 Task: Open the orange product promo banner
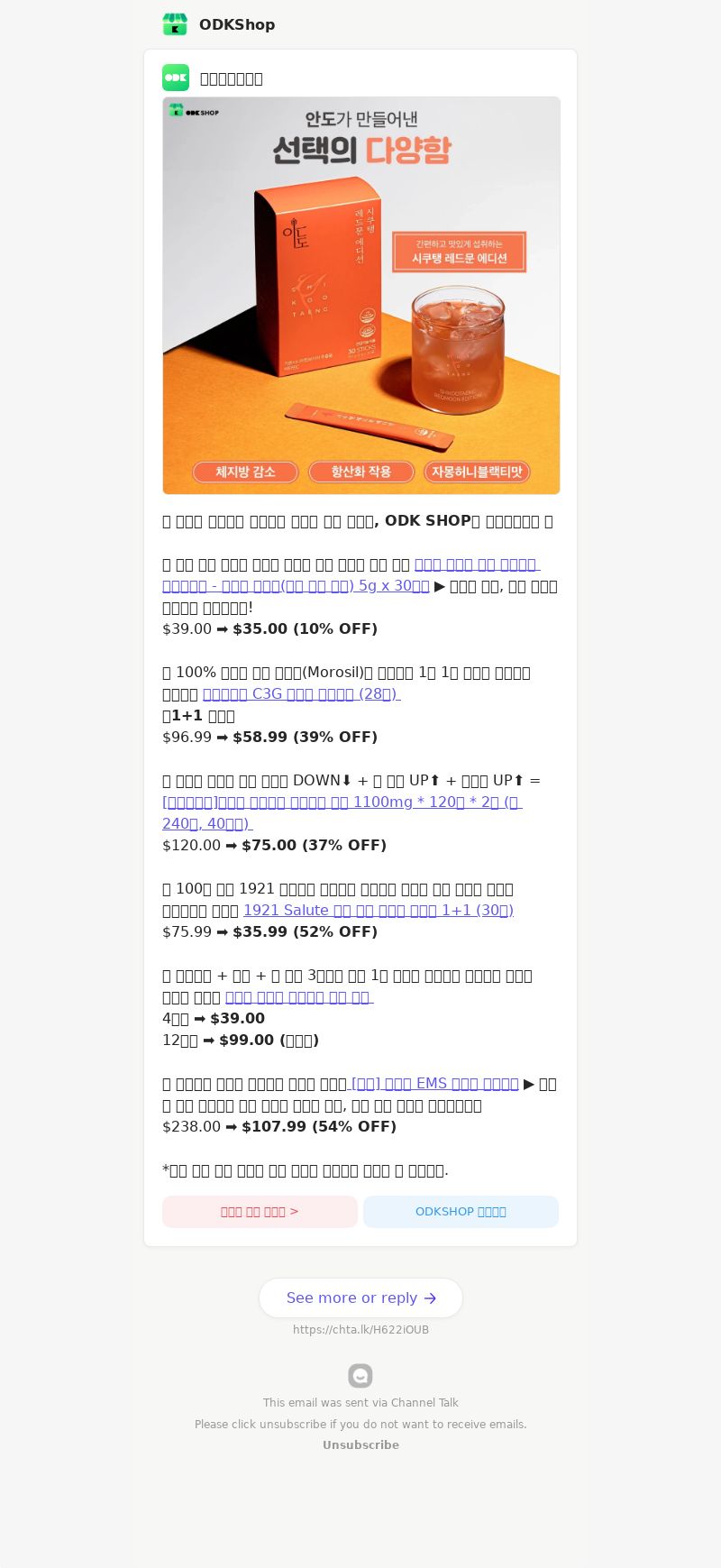coord(361,296)
